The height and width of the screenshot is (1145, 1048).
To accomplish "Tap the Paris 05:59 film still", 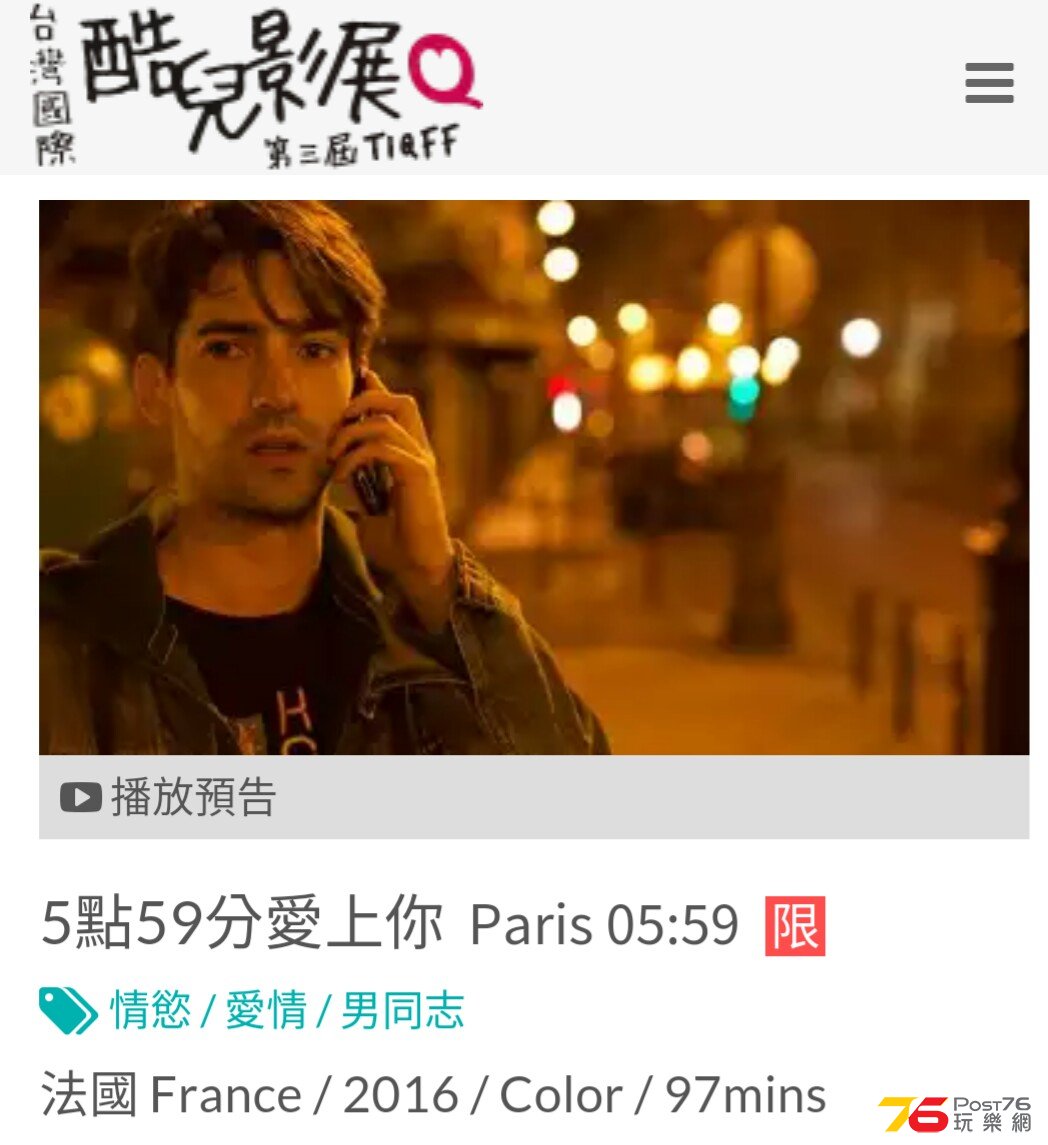I will pyautogui.click(x=533, y=477).
